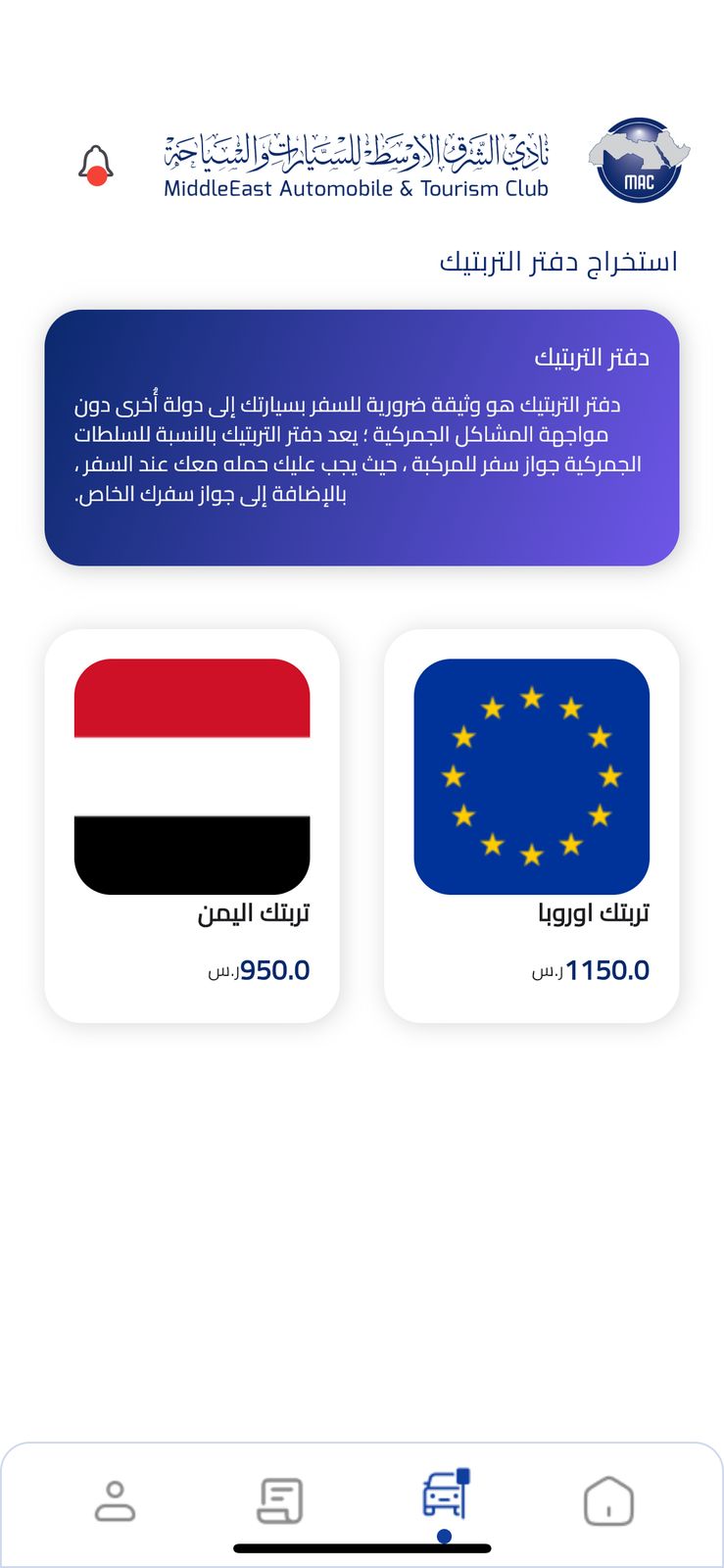Image resolution: width=724 pixels, height=1568 pixels.
Task: Go to the profile tab
Action: (x=115, y=1500)
